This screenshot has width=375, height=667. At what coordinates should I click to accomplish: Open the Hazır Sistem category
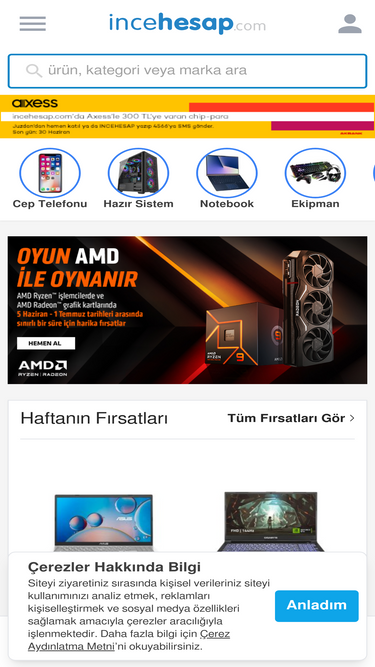coord(138,179)
